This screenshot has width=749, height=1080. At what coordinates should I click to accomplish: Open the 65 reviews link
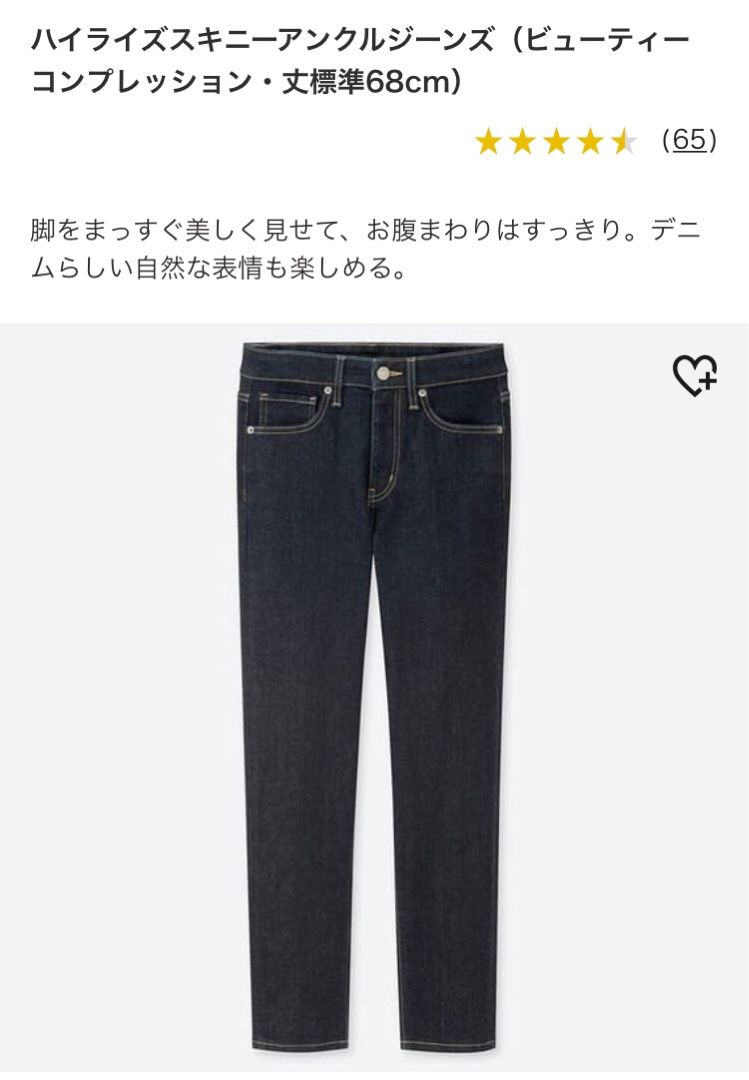pos(689,141)
